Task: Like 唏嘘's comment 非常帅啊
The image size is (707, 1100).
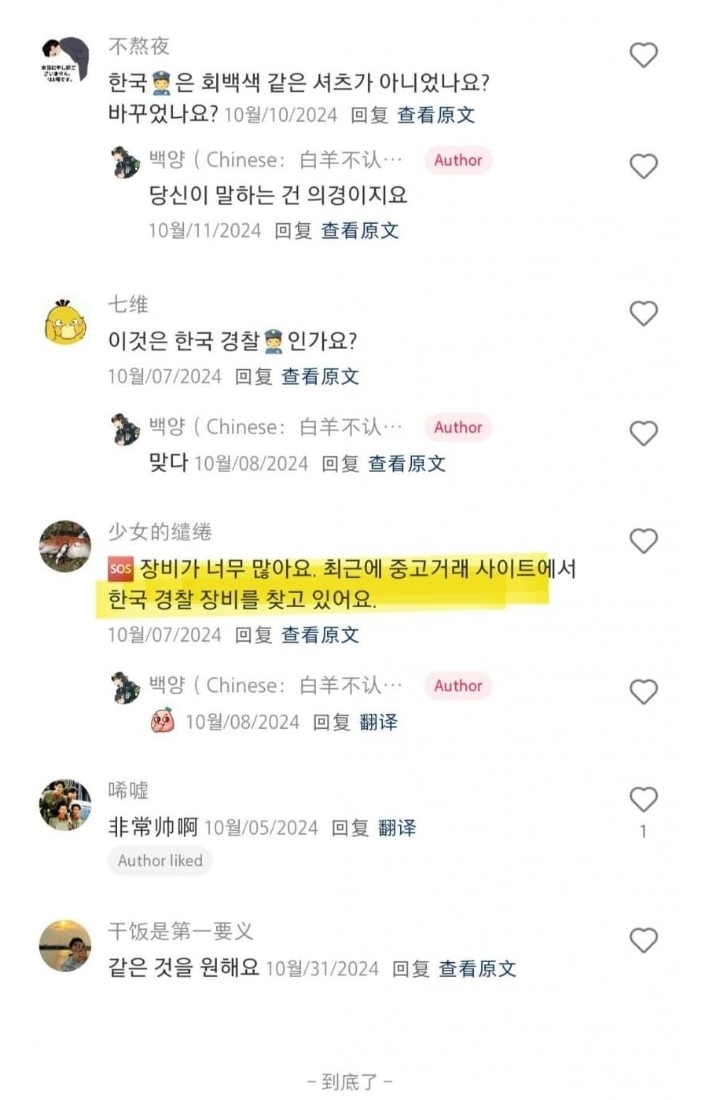Action: click(x=644, y=799)
